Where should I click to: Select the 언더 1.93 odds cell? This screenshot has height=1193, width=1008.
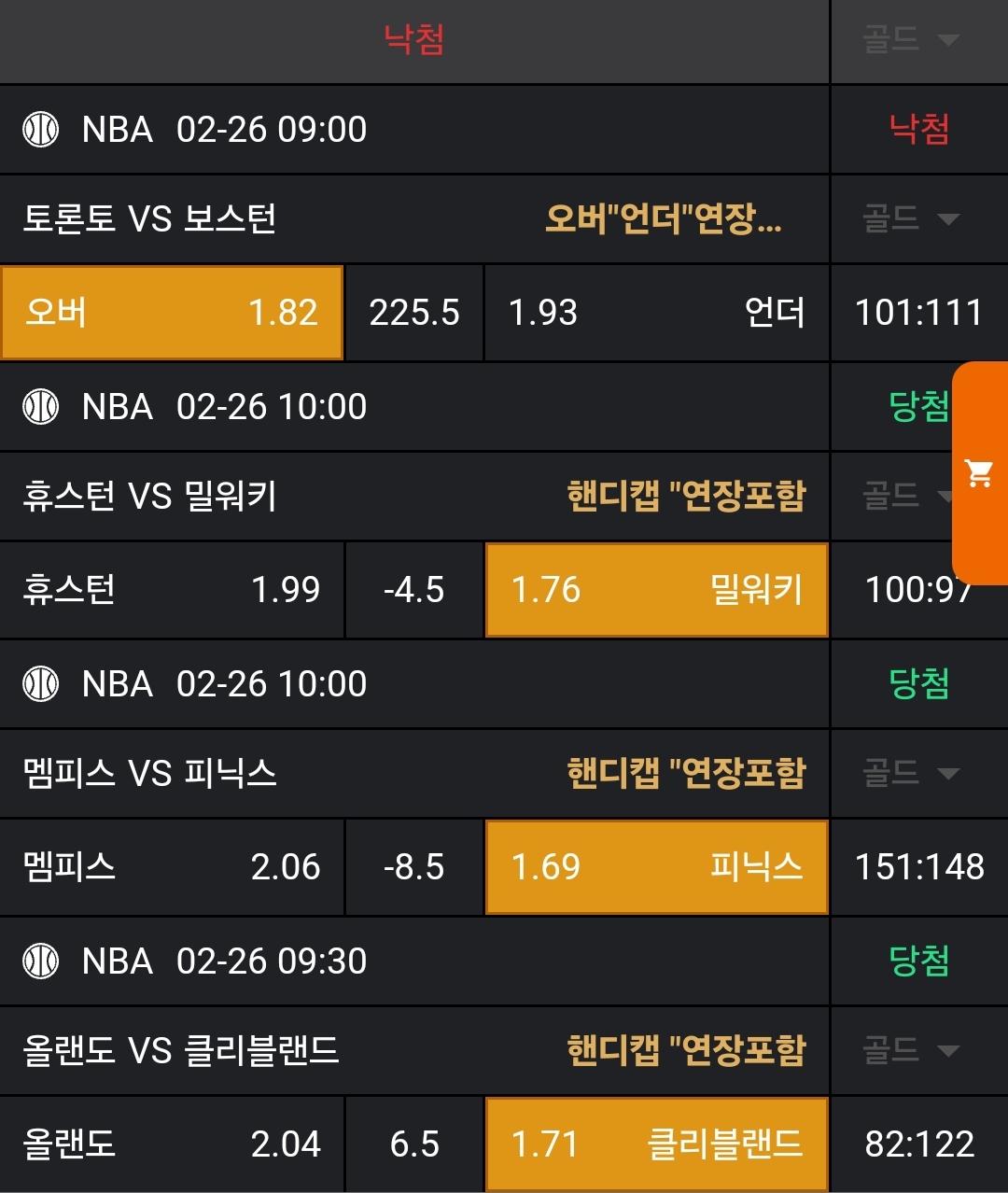coord(656,313)
